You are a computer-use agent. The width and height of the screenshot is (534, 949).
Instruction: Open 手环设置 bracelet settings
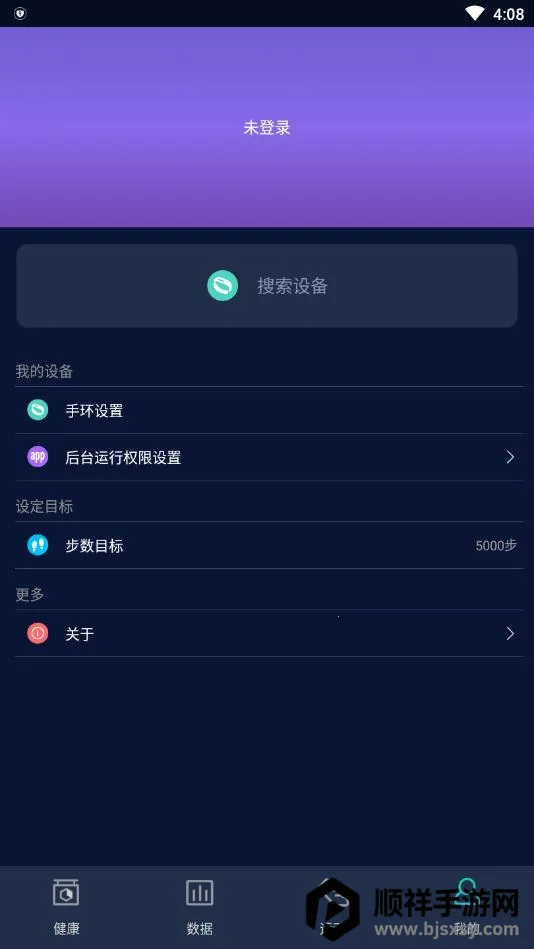(269, 410)
